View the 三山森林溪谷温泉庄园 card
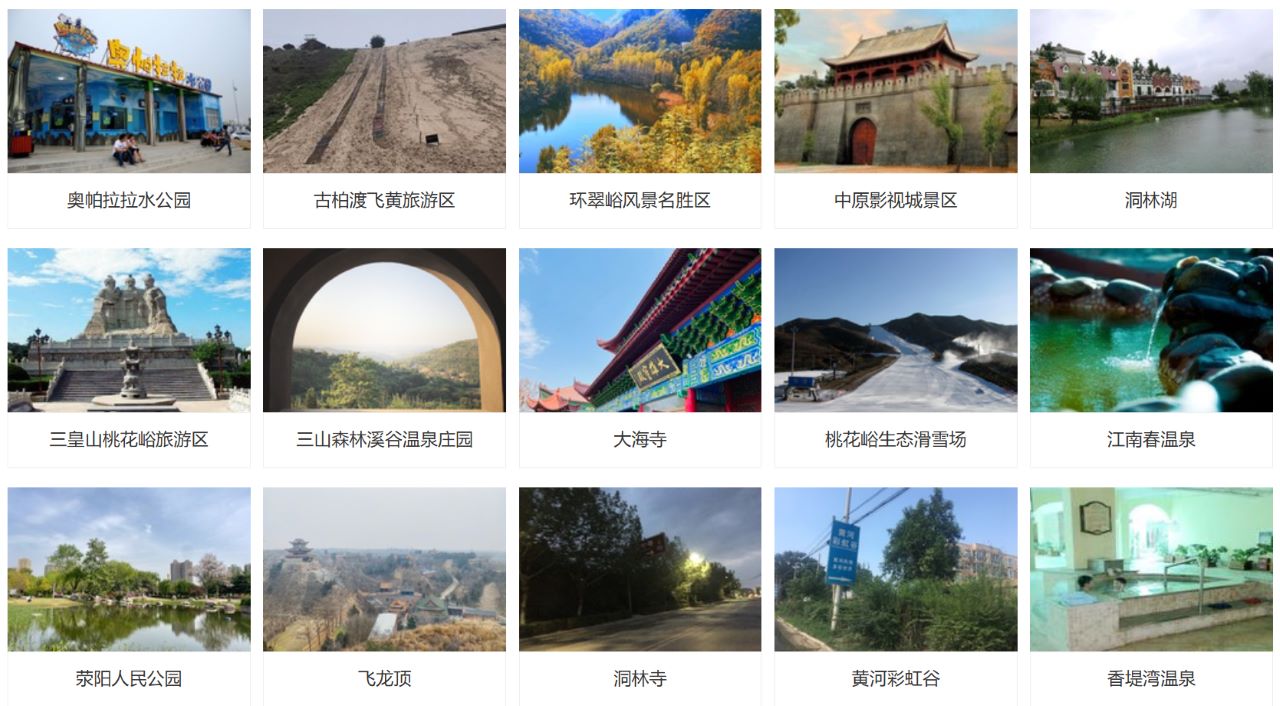 (384, 357)
